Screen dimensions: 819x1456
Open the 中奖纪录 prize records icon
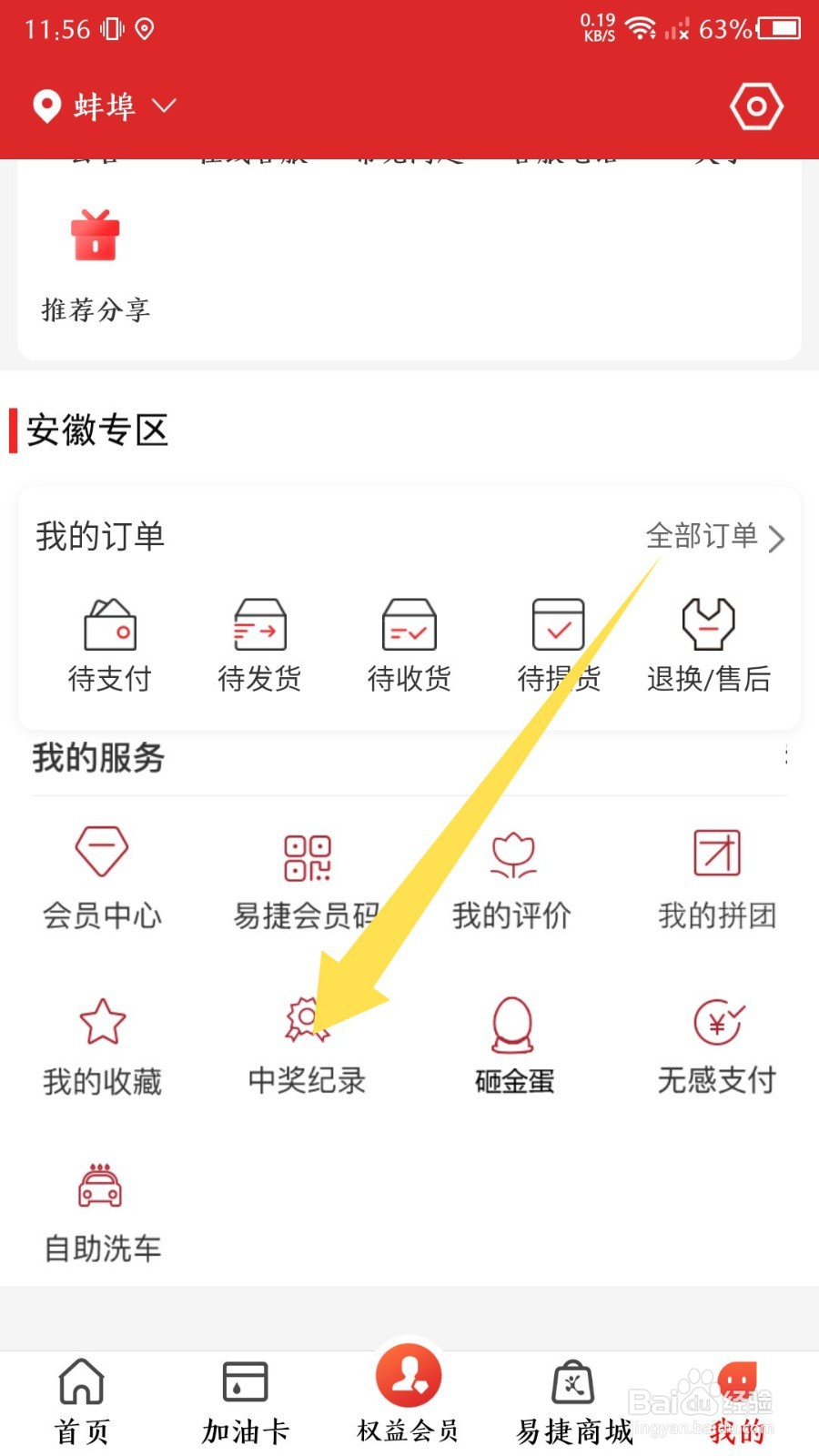pyautogui.click(x=307, y=1037)
